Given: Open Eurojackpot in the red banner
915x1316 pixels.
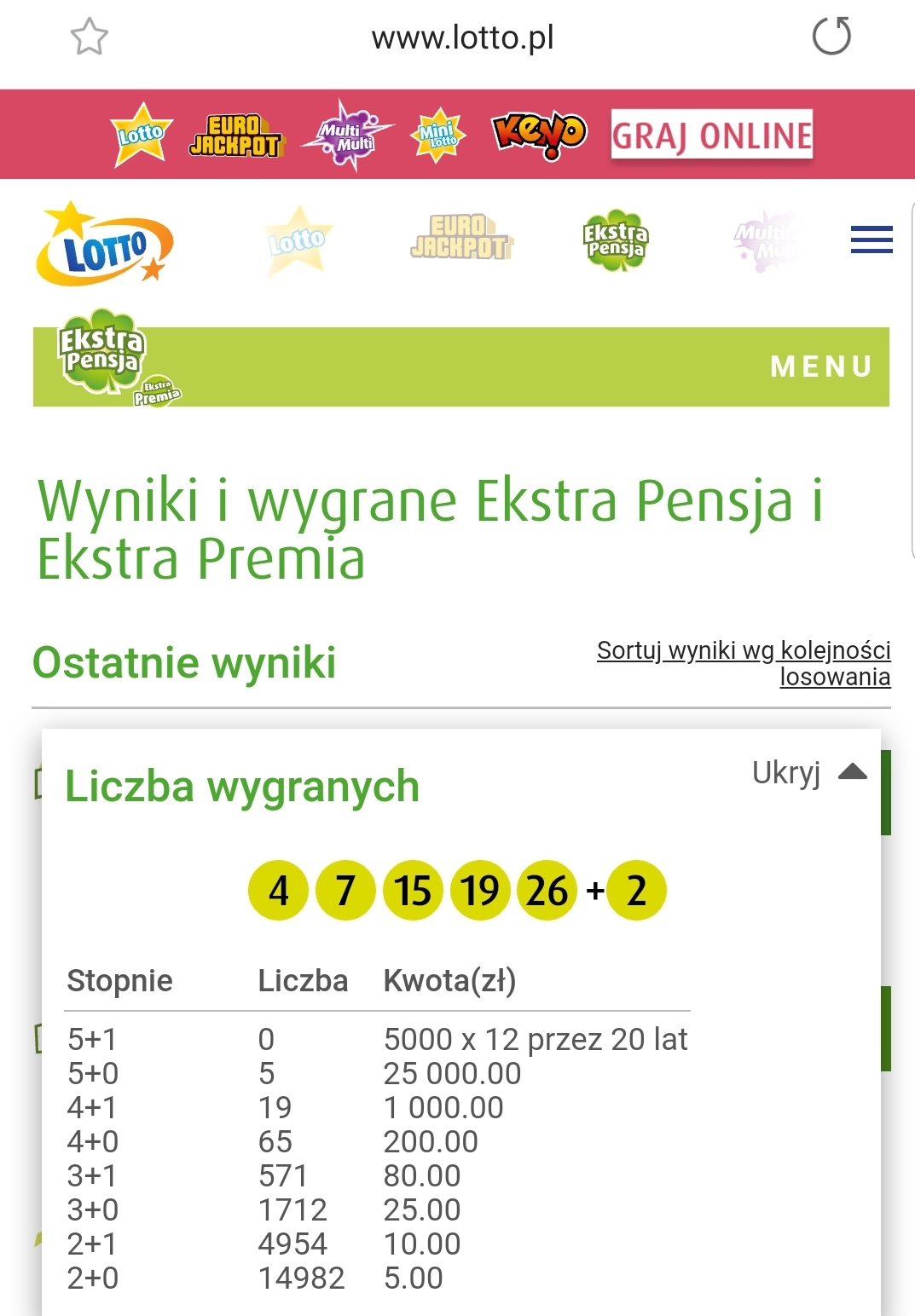Looking at the screenshot, I should pyautogui.click(x=236, y=136).
